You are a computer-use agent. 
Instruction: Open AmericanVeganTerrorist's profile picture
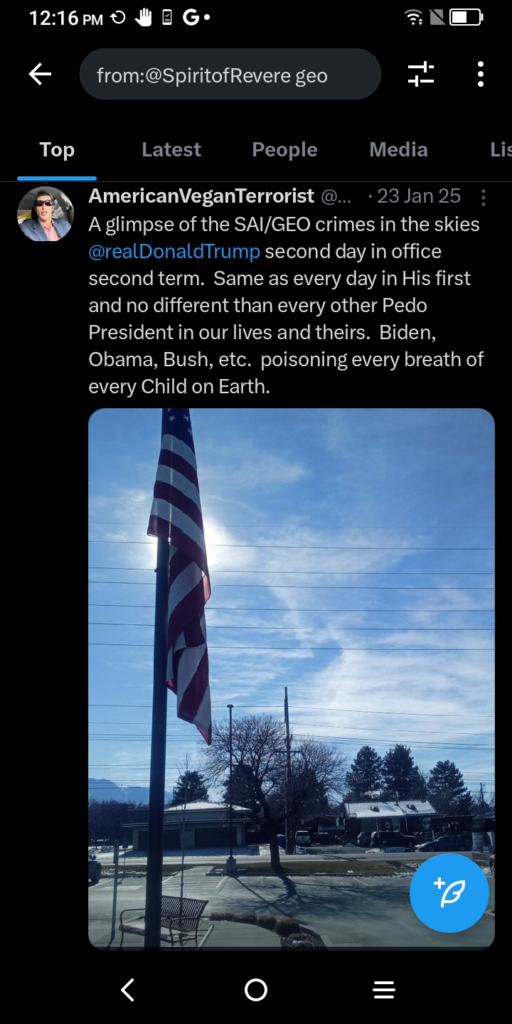[45, 214]
